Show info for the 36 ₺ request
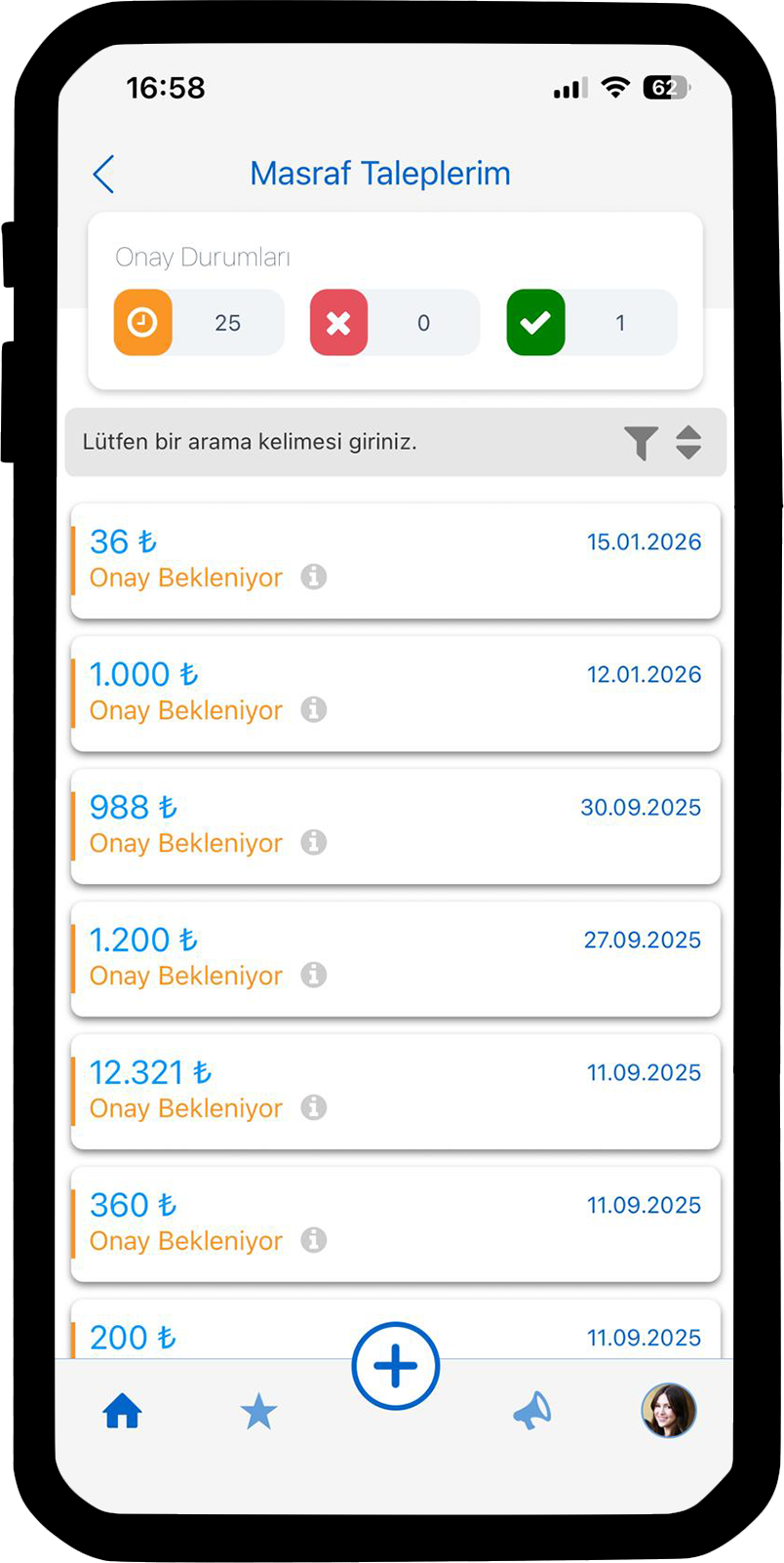Viewport: 784px width, 1563px height. click(x=313, y=577)
